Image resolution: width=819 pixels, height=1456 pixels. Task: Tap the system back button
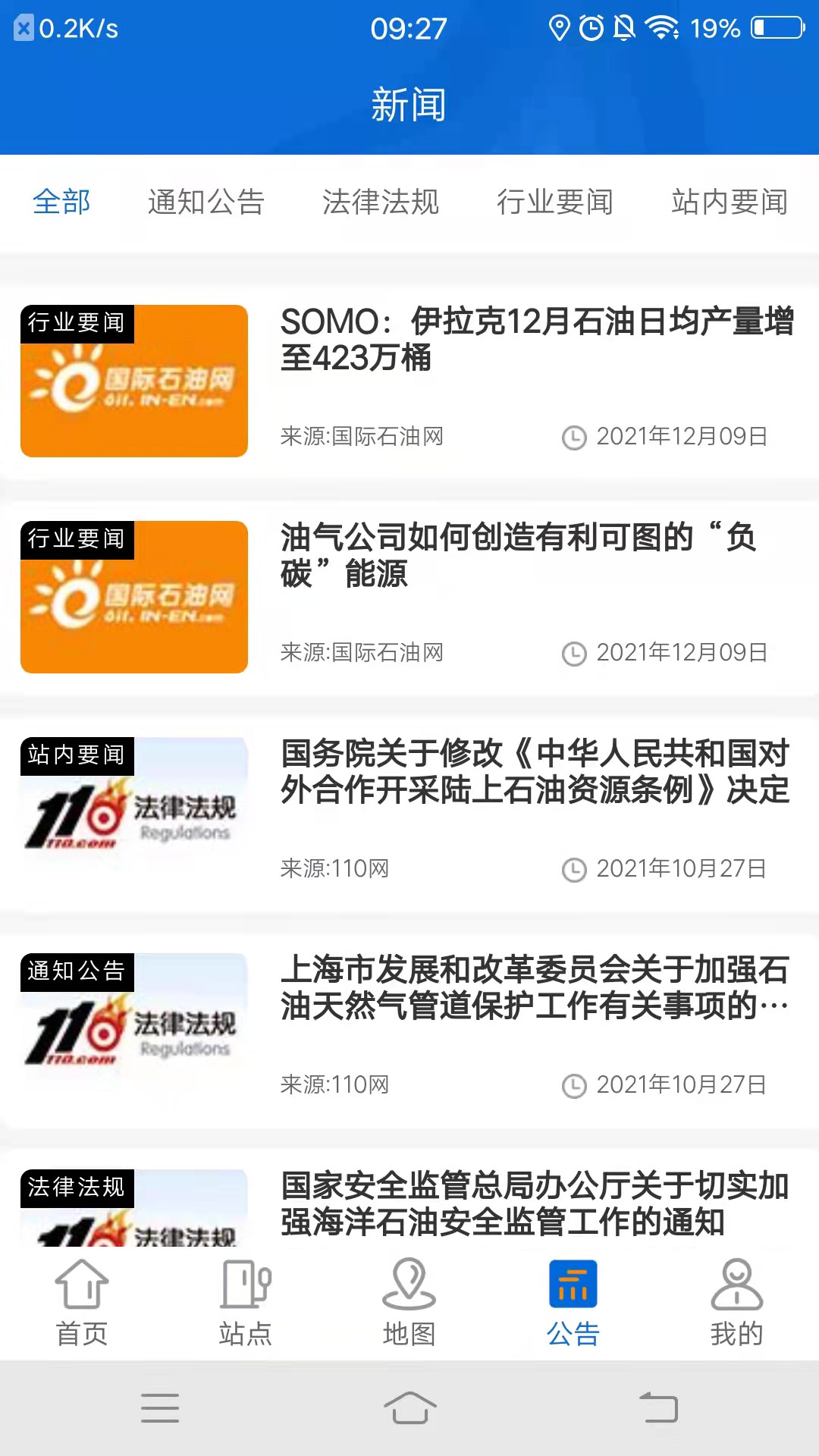(659, 1408)
